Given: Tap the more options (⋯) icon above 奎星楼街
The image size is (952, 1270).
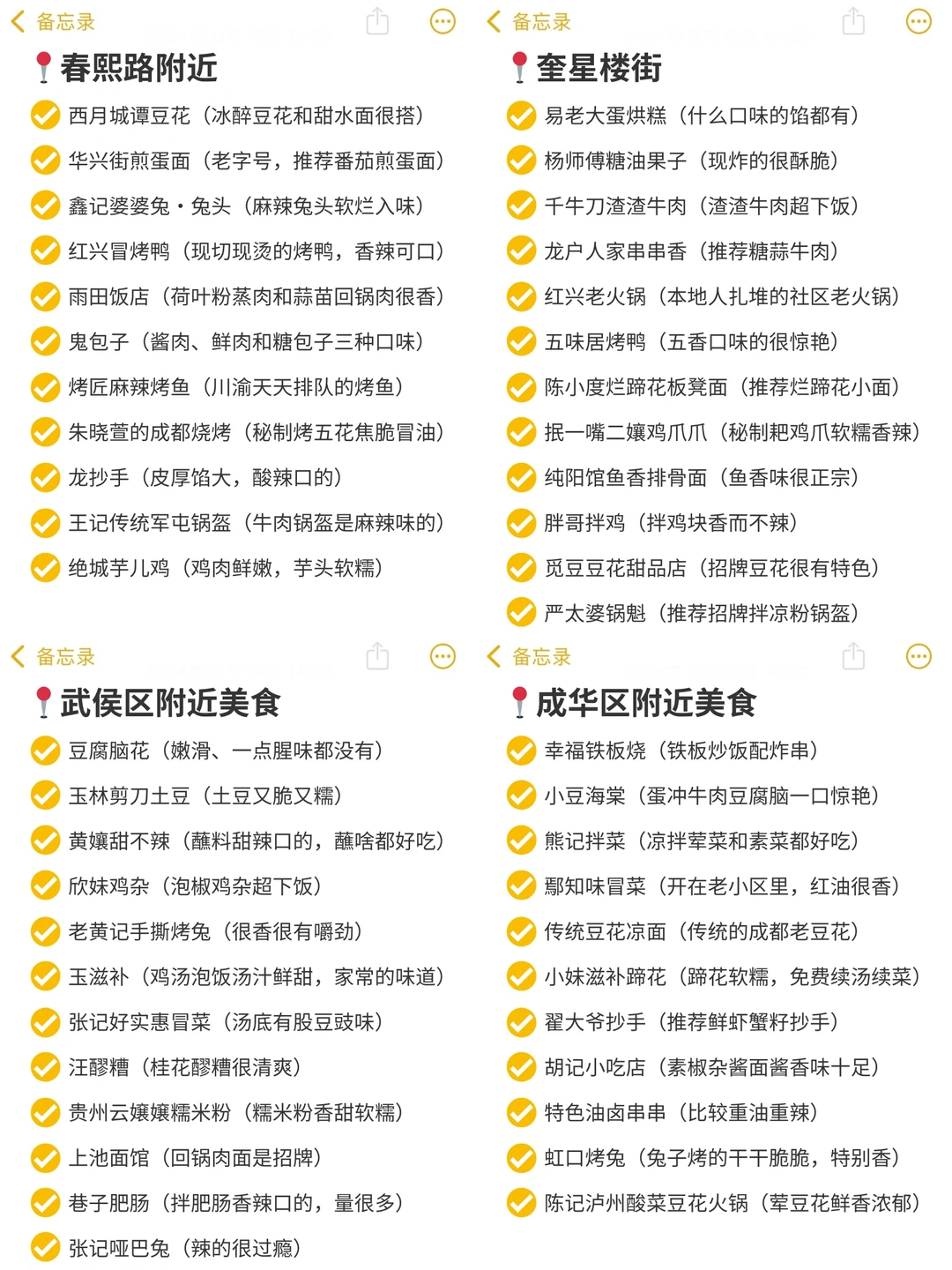Looking at the screenshot, I should pos(919,22).
